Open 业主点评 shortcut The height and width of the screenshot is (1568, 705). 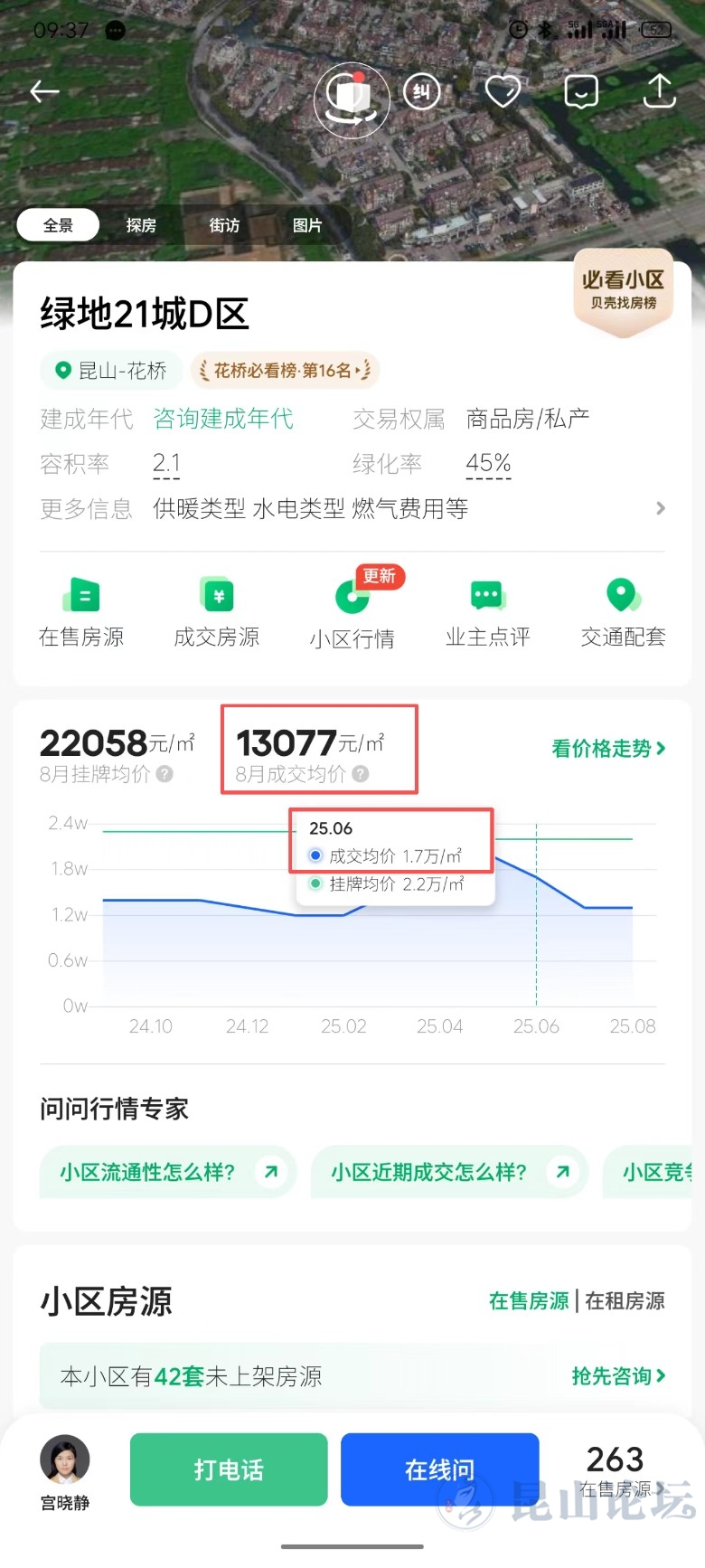click(488, 612)
